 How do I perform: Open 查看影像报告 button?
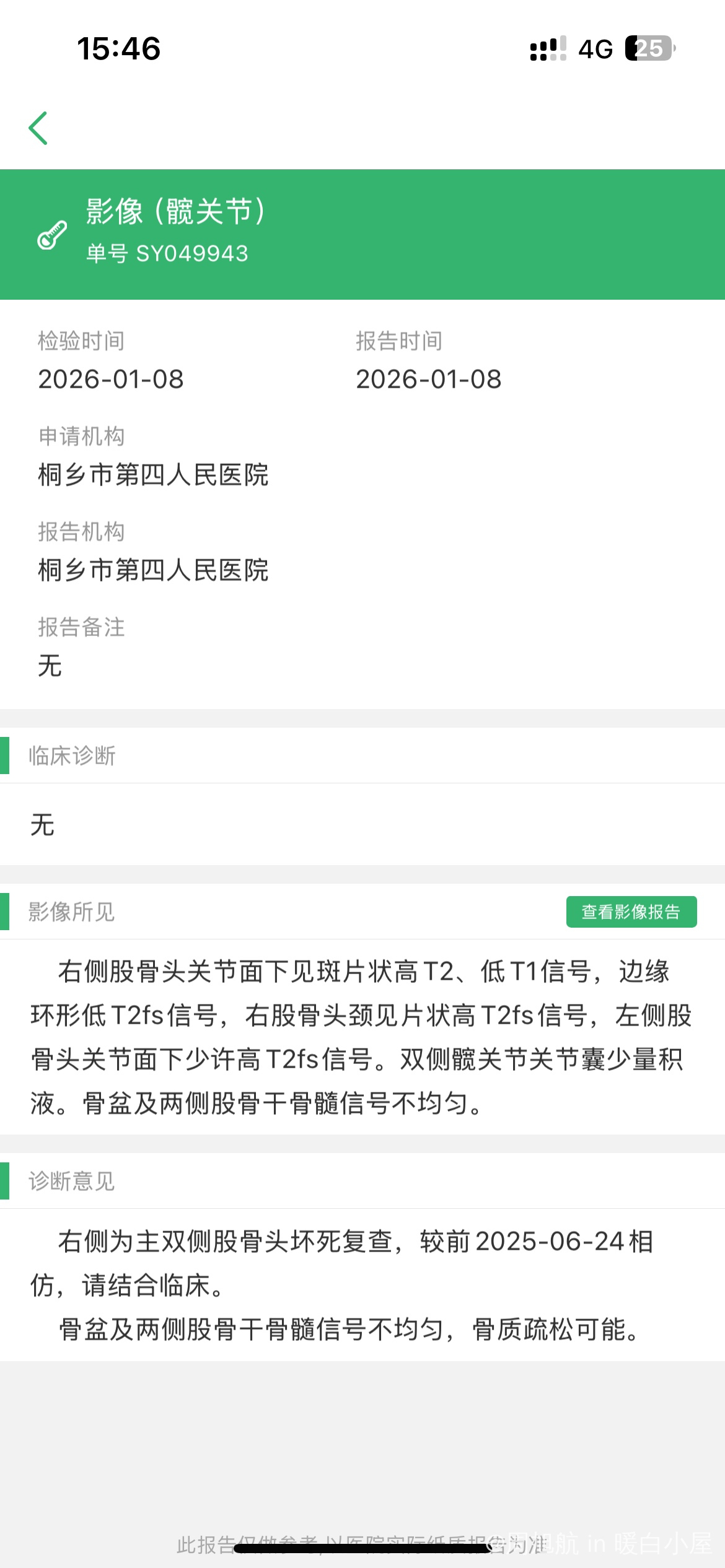point(631,912)
